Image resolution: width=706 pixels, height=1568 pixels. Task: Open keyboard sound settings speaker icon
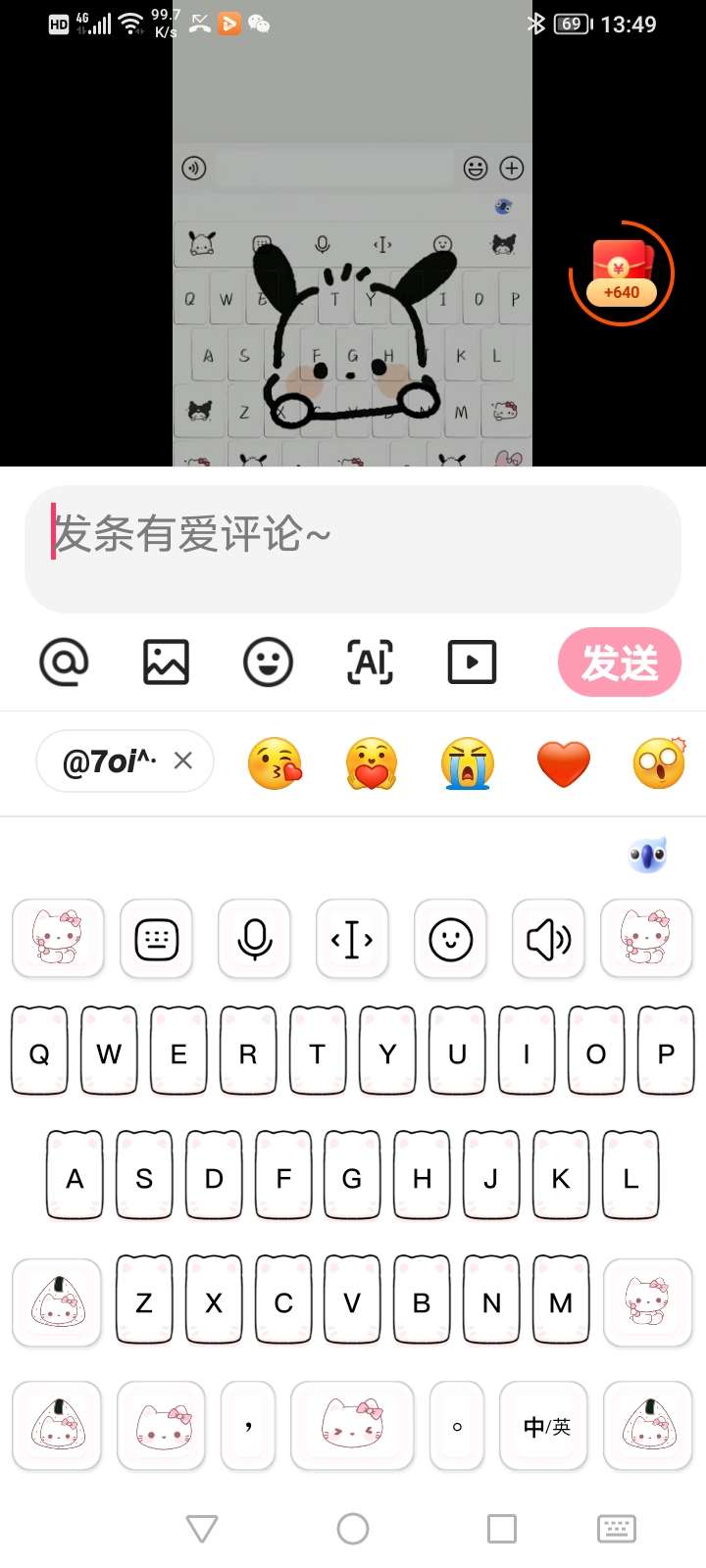pos(548,940)
